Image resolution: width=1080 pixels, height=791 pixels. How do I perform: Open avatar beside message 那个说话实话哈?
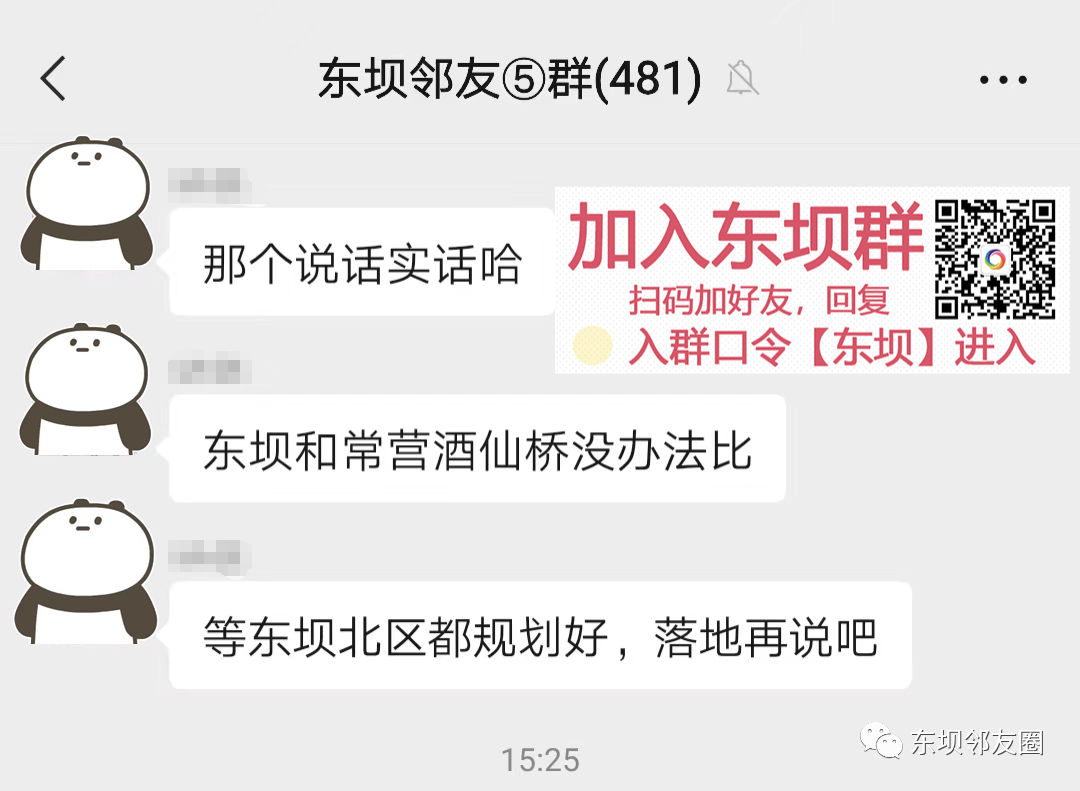[87, 207]
